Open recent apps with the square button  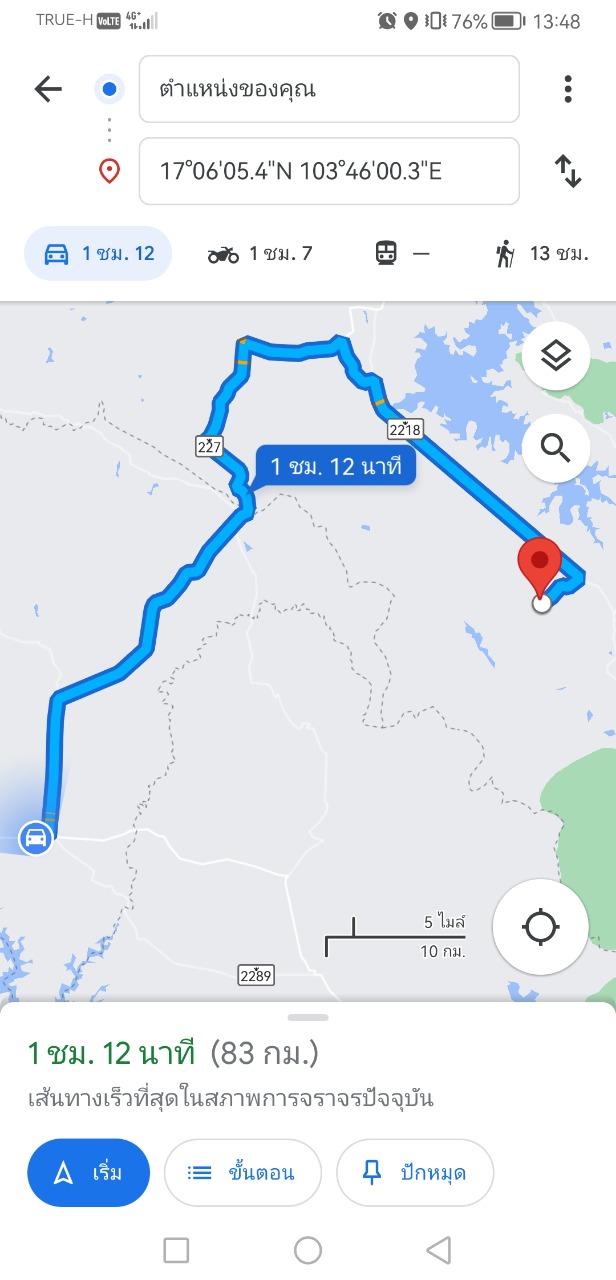(176, 1250)
